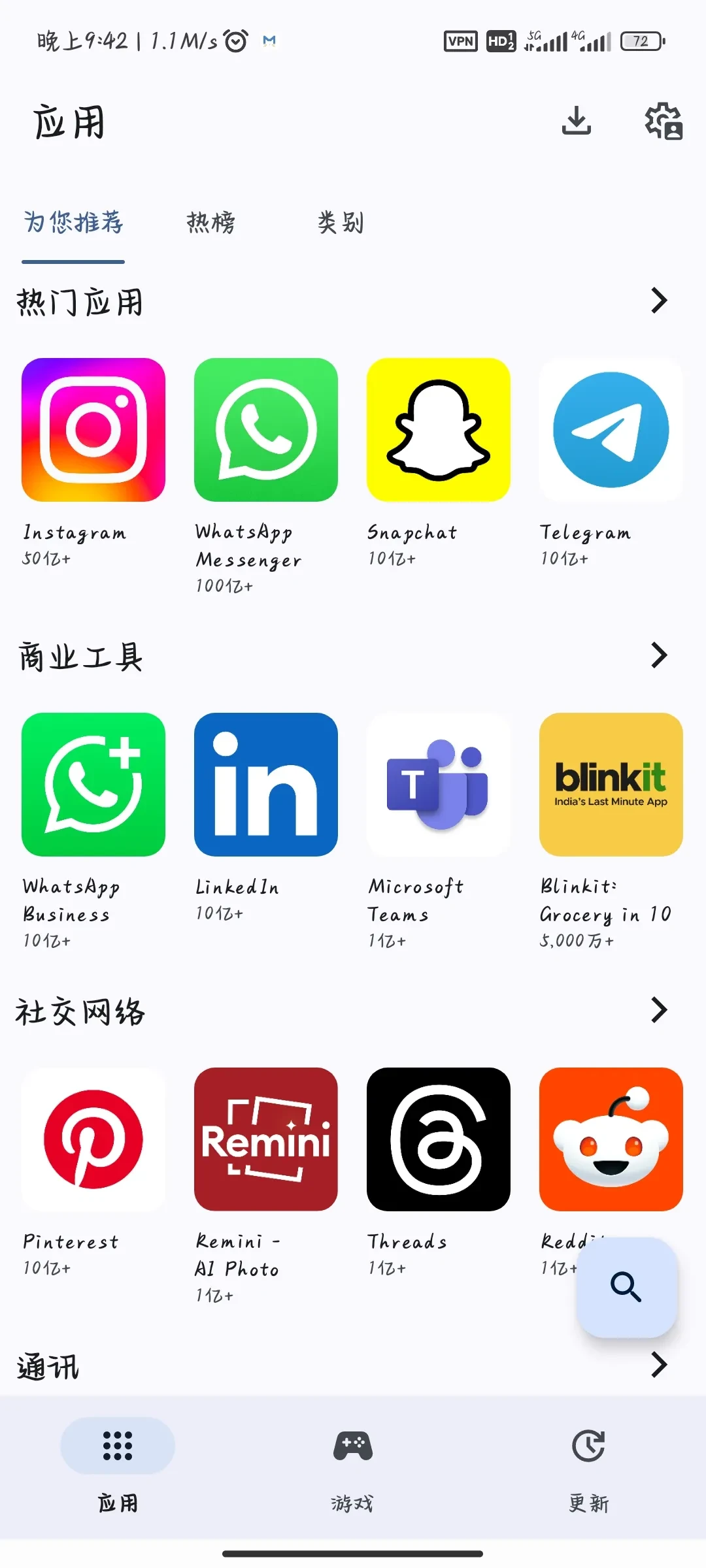The image size is (706, 1568).
Task: Go to the 更新 bottom tab
Action: 588,1463
